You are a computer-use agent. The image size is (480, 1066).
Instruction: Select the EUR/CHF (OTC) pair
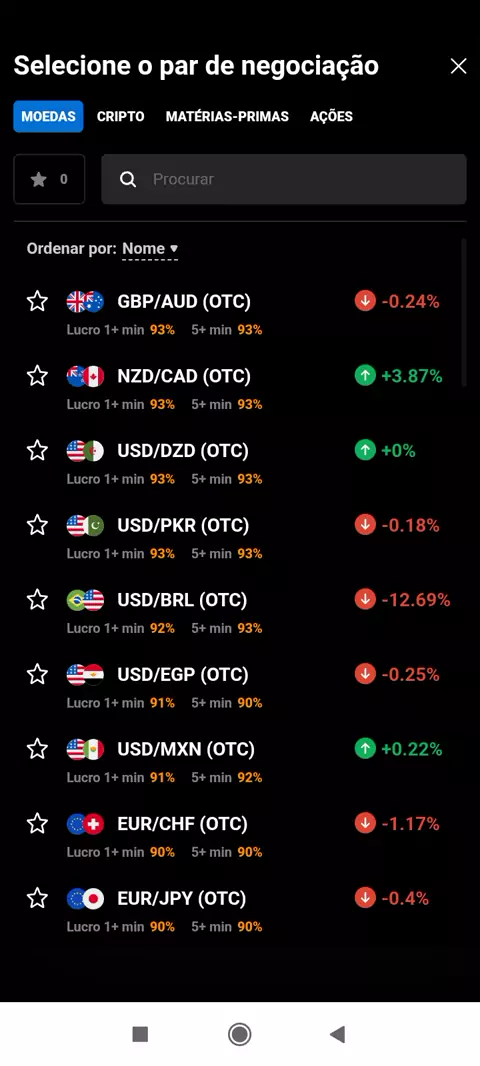[240, 835]
